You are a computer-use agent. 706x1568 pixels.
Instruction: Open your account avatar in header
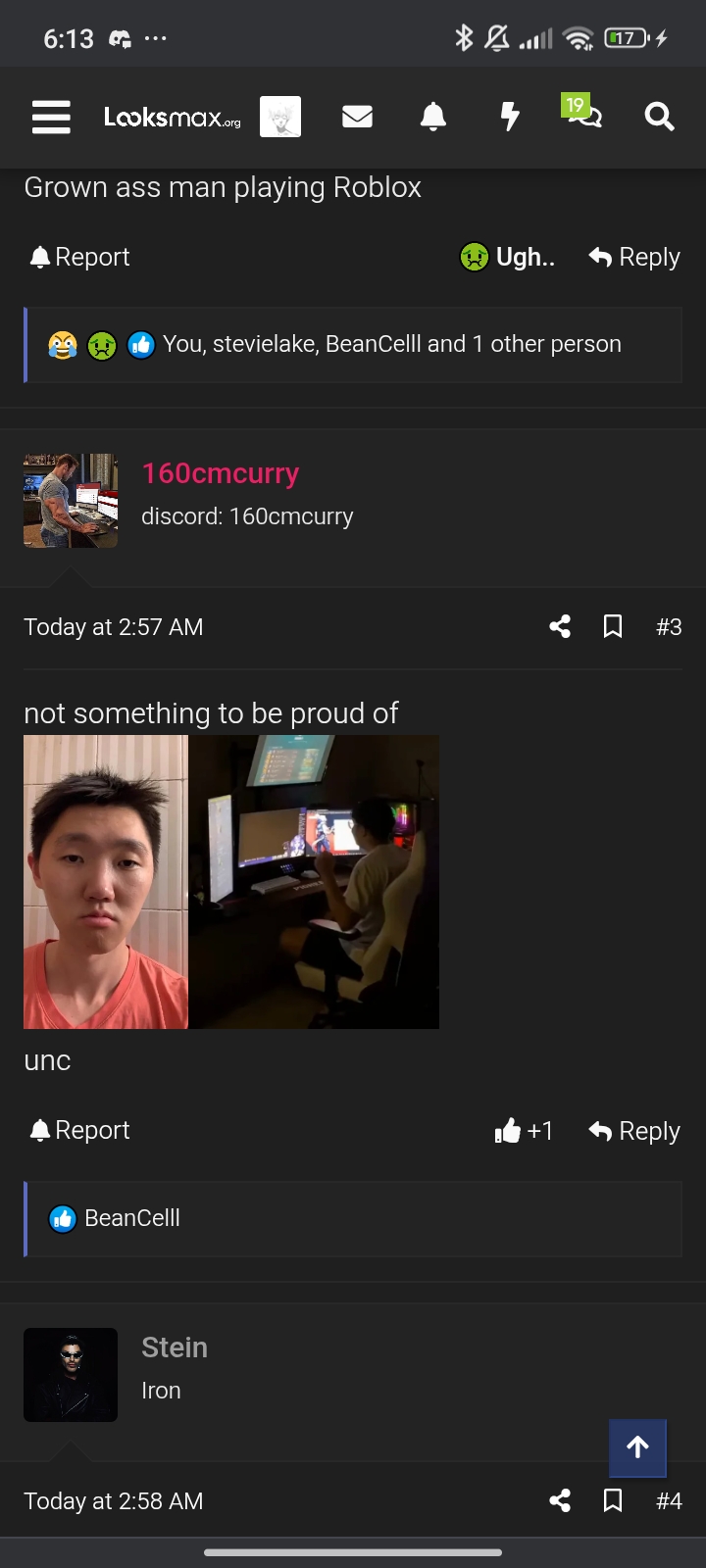coord(280,118)
